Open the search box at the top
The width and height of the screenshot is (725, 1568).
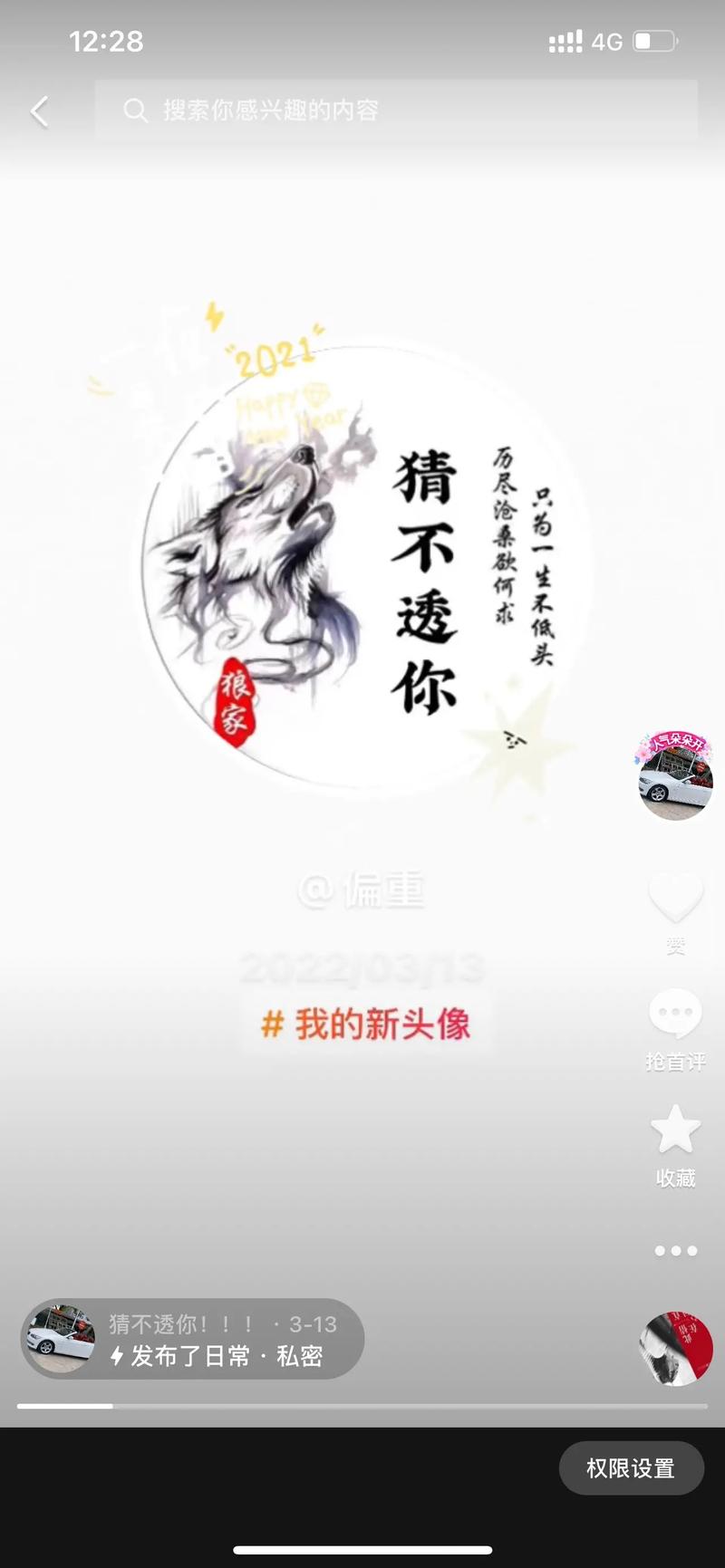coord(396,111)
